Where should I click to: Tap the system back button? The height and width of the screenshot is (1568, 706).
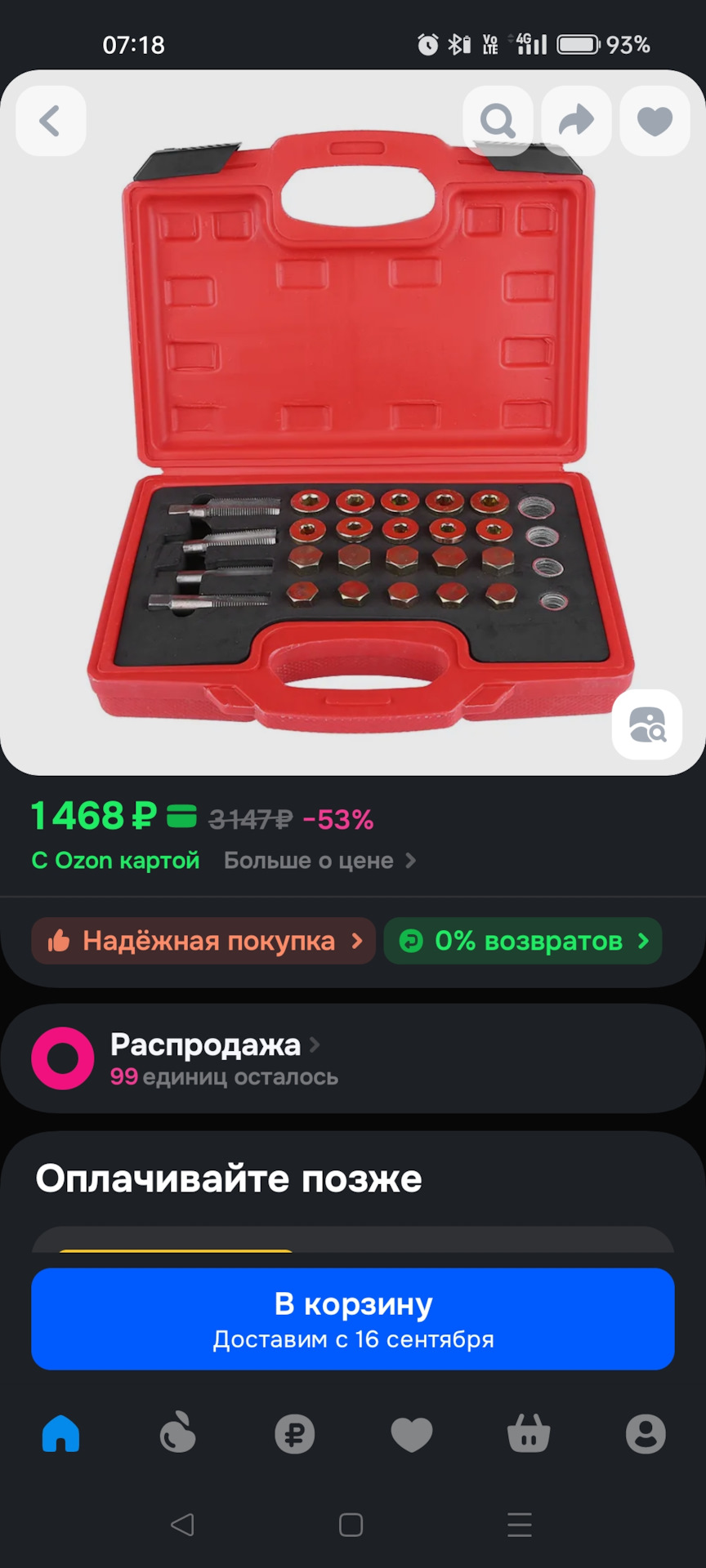coord(182,1525)
